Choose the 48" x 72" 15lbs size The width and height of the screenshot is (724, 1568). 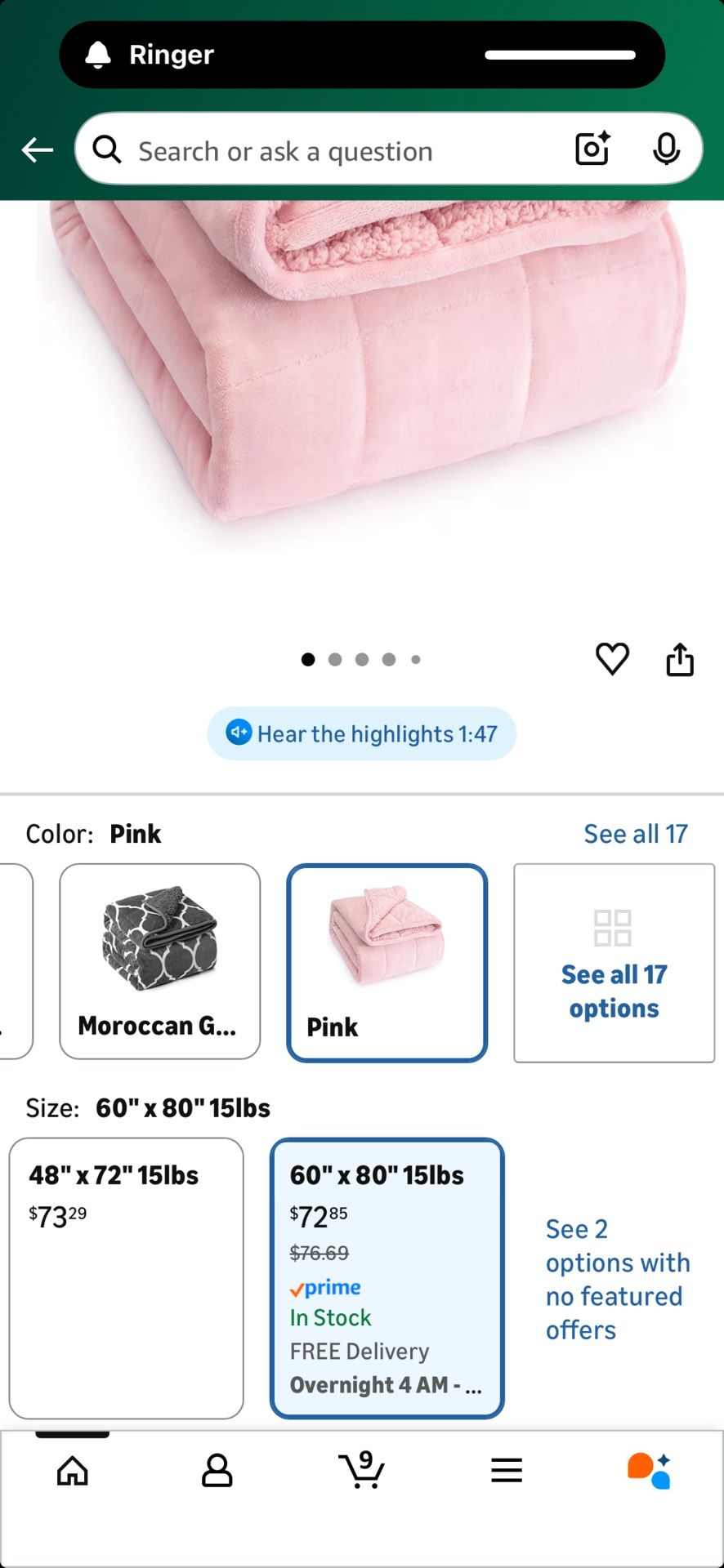(126, 1277)
